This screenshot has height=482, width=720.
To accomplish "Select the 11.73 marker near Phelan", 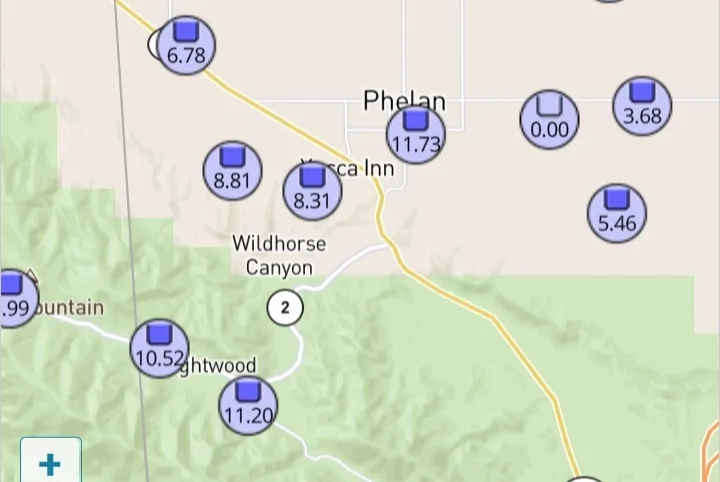I will (416, 135).
